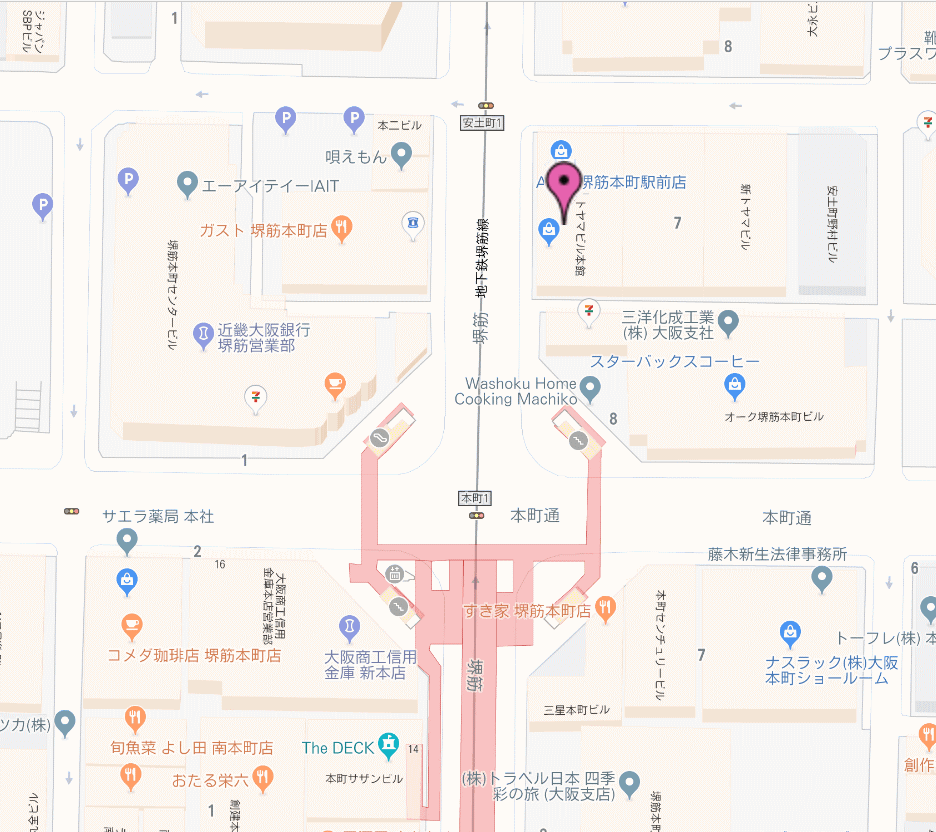Screen dimensions: 936x832
Task: Open トラベル日本 四季彩の旅 marker
Action: click(629, 785)
